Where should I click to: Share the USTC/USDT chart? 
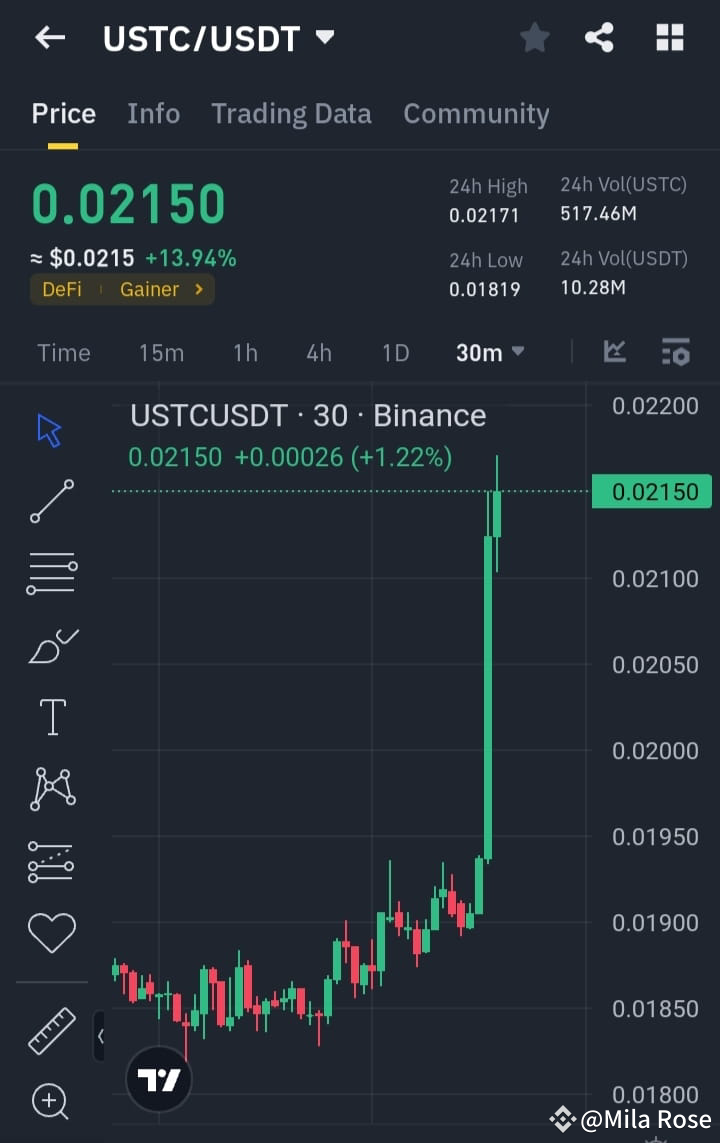click(600, 37)
